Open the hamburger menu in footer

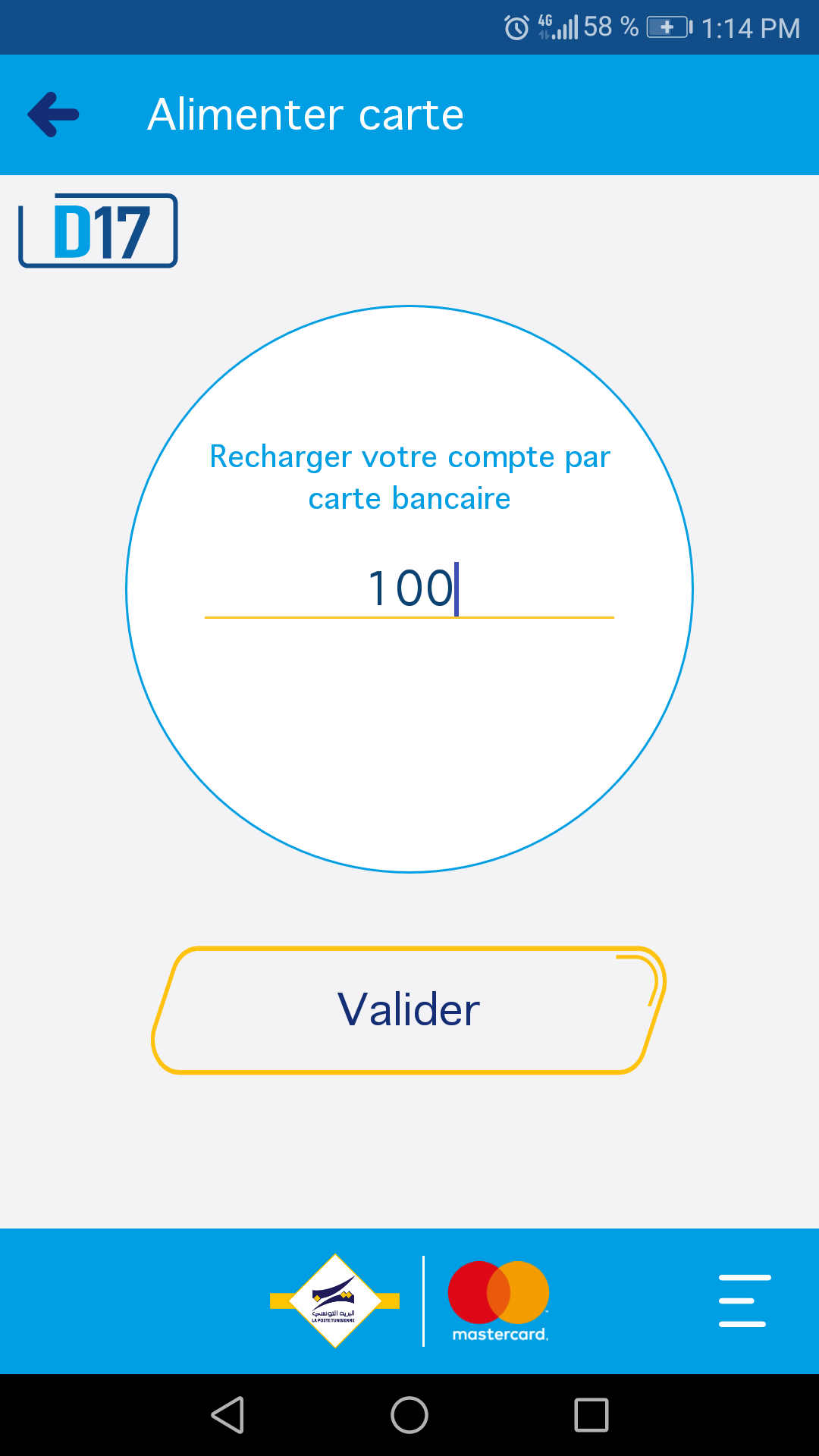pos(744,1301)
